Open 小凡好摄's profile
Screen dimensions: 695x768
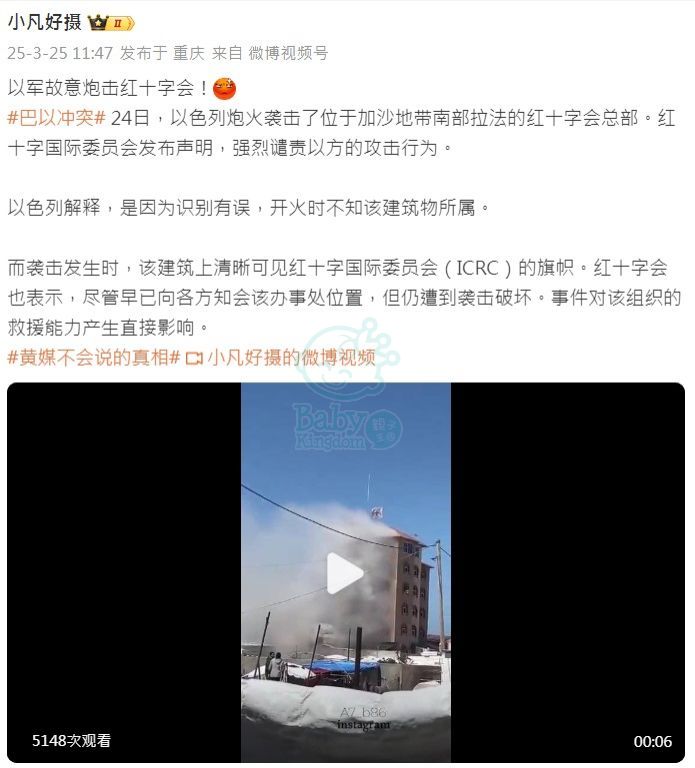[45, 22]
